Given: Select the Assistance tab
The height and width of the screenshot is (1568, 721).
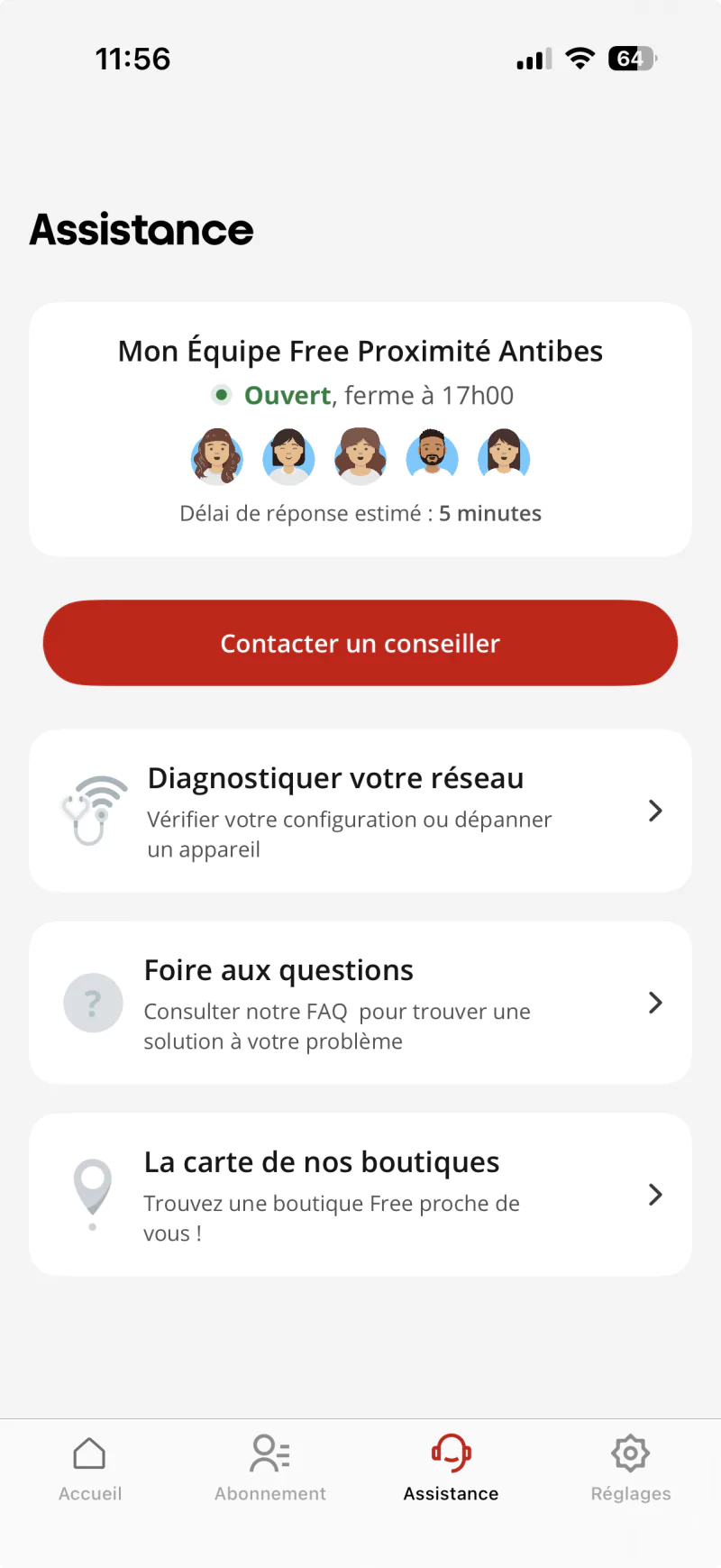Looking at the screenshot, I should click(451, 1470).
